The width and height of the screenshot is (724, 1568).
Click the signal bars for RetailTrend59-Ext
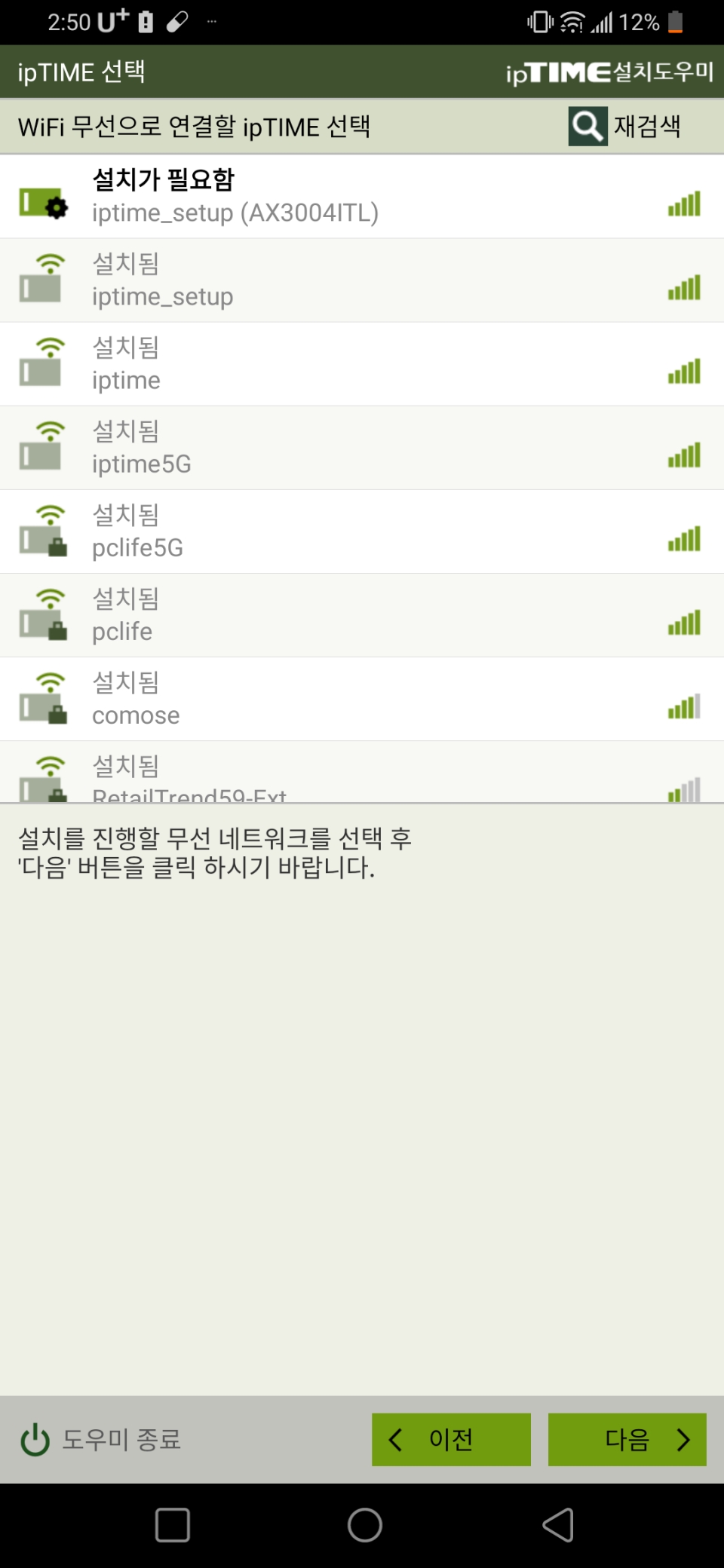683,788
